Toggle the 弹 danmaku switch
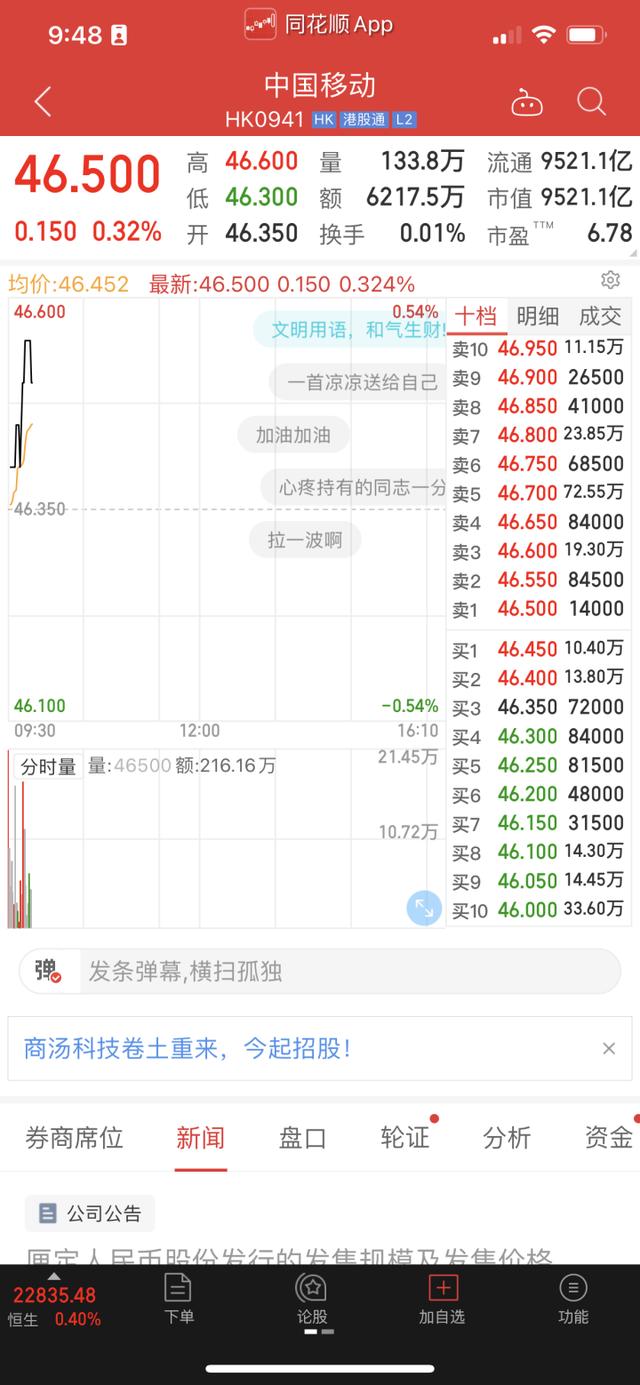 [x=48, y=971]
